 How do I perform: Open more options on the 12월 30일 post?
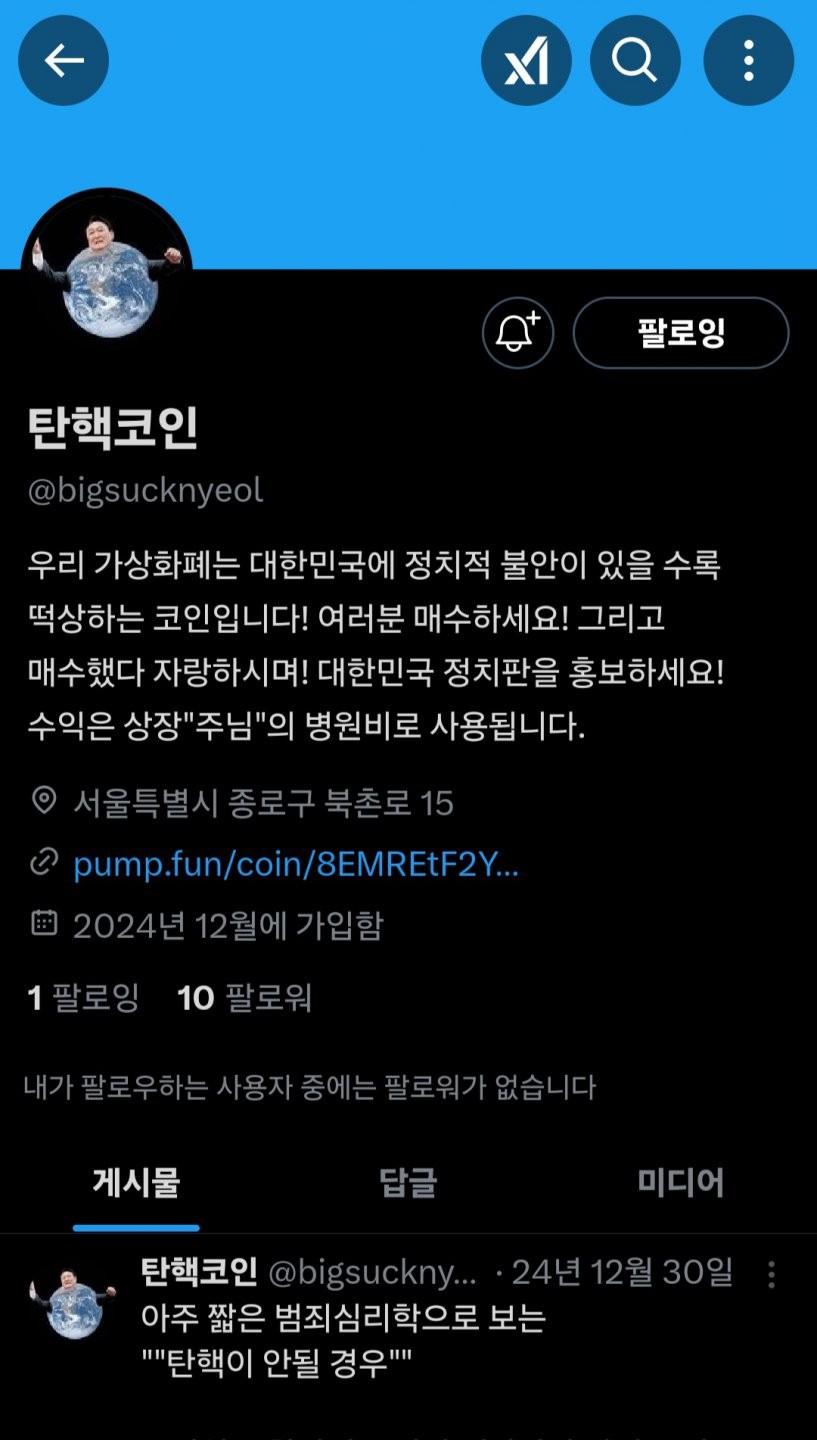click(771, 1274)
